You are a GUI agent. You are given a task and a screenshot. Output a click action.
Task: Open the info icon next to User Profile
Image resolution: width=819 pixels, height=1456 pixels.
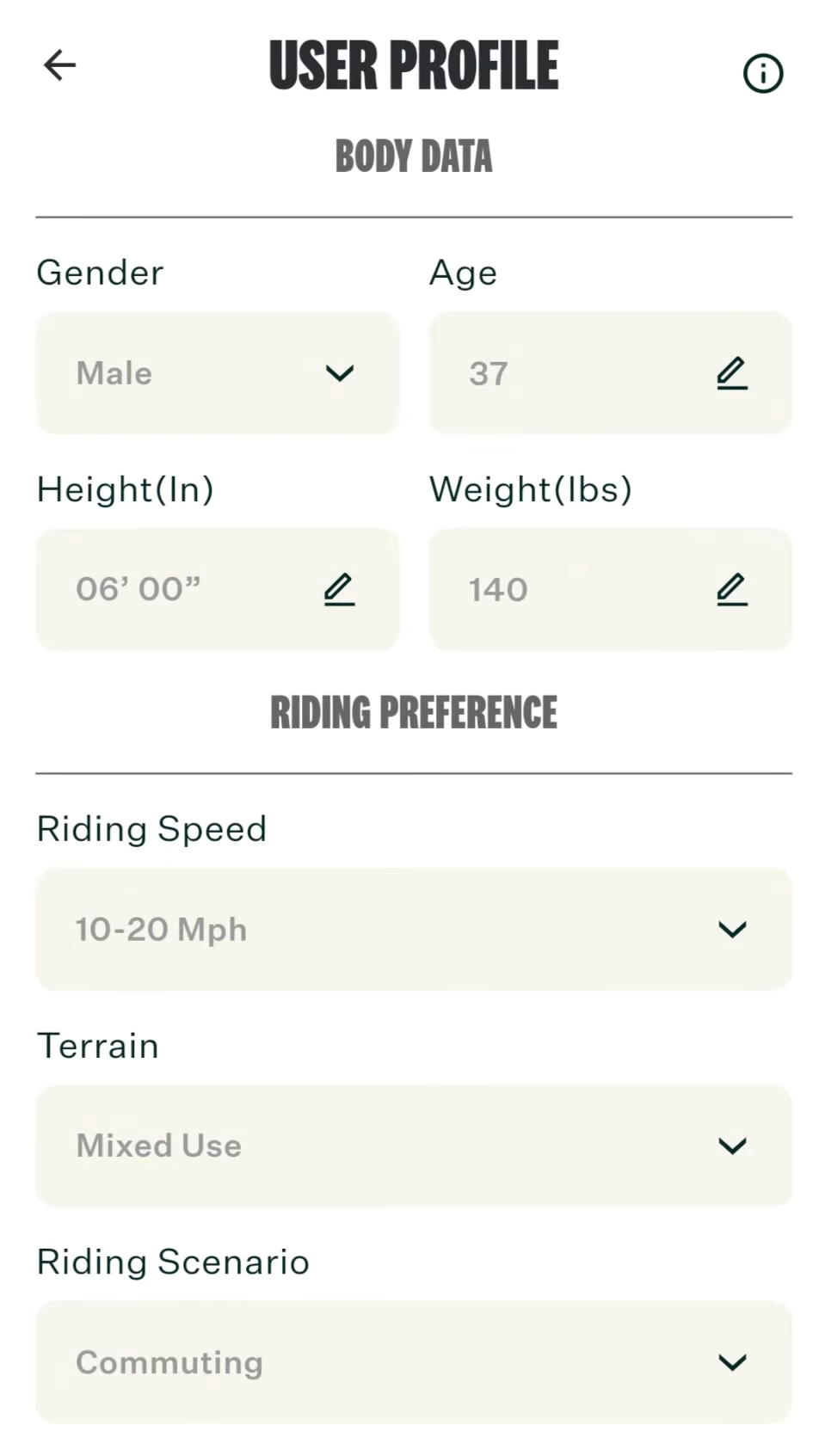pos(762,74)
